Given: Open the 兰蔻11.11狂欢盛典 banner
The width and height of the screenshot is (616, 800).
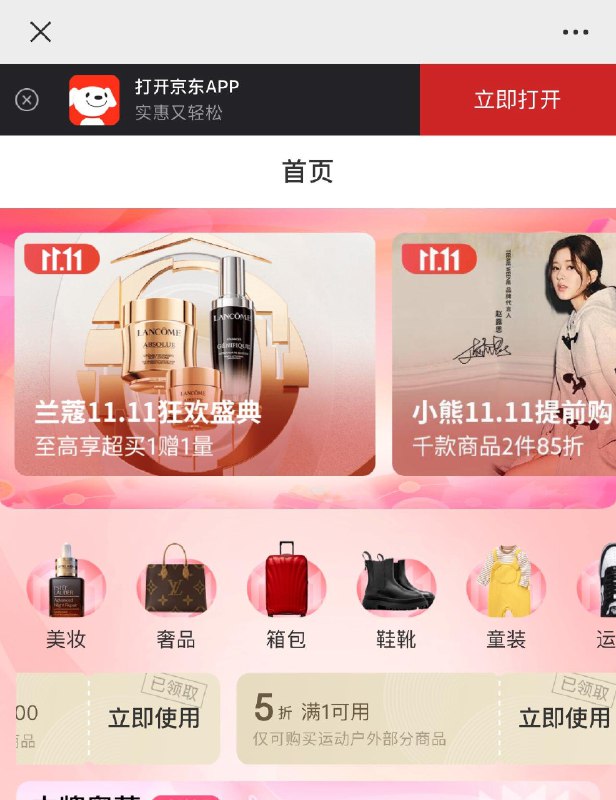Looking at the screenshot, I should click(x=195, y=355).
